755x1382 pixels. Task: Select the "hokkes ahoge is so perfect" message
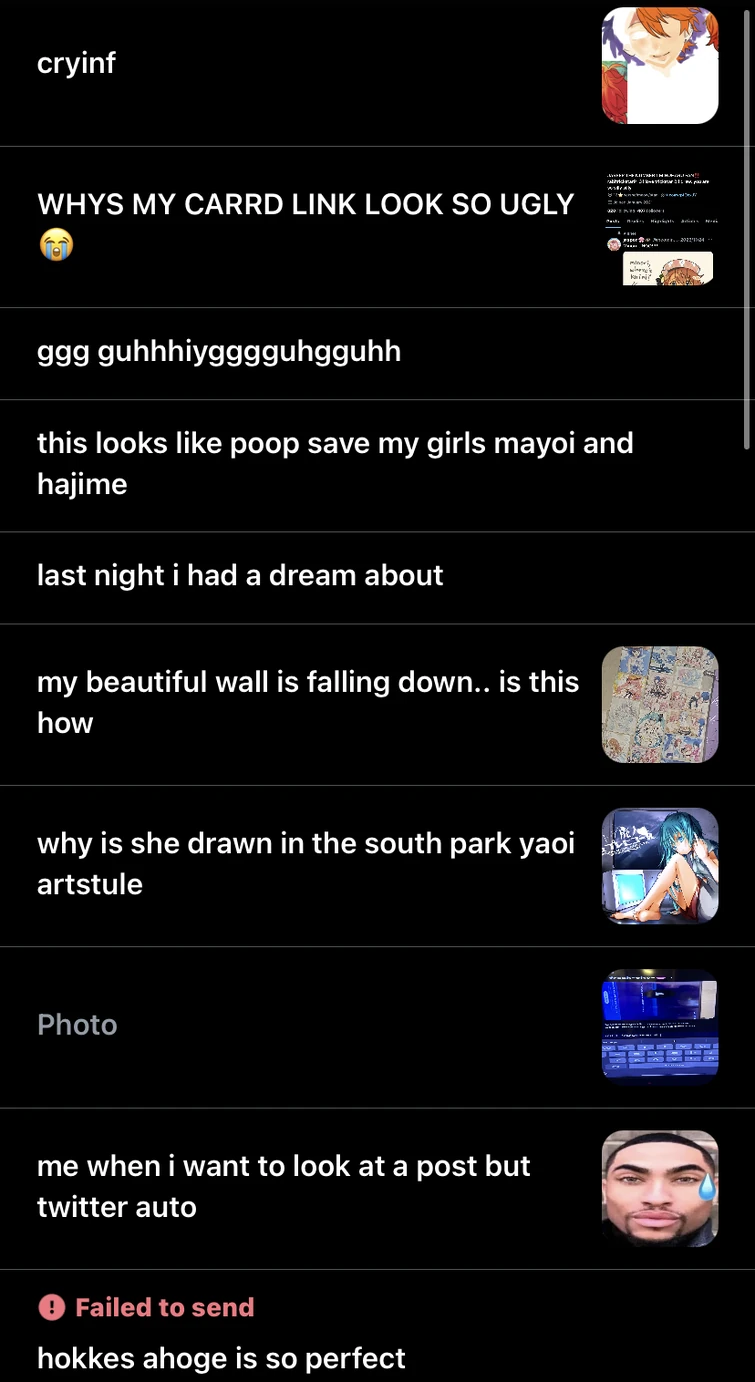(x=221, y=1357)
